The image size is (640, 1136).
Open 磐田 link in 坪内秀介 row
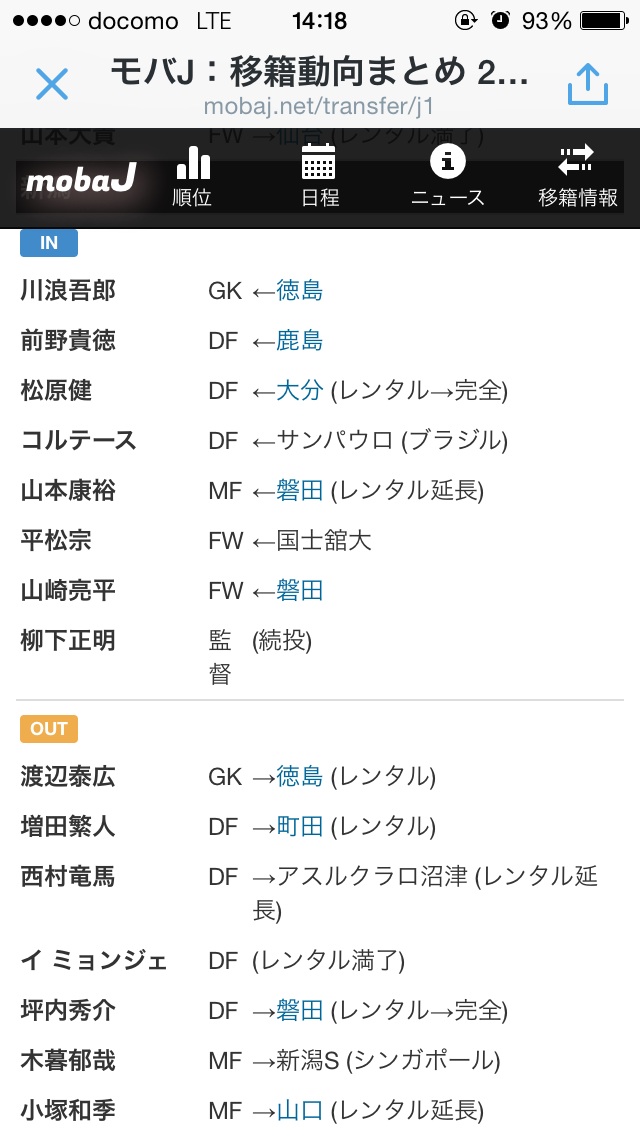[299, 1011]
